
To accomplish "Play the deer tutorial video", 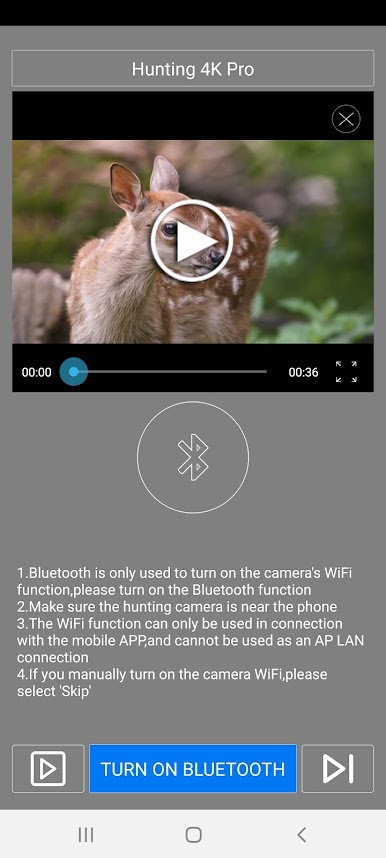I will click(x=192, y=241).
